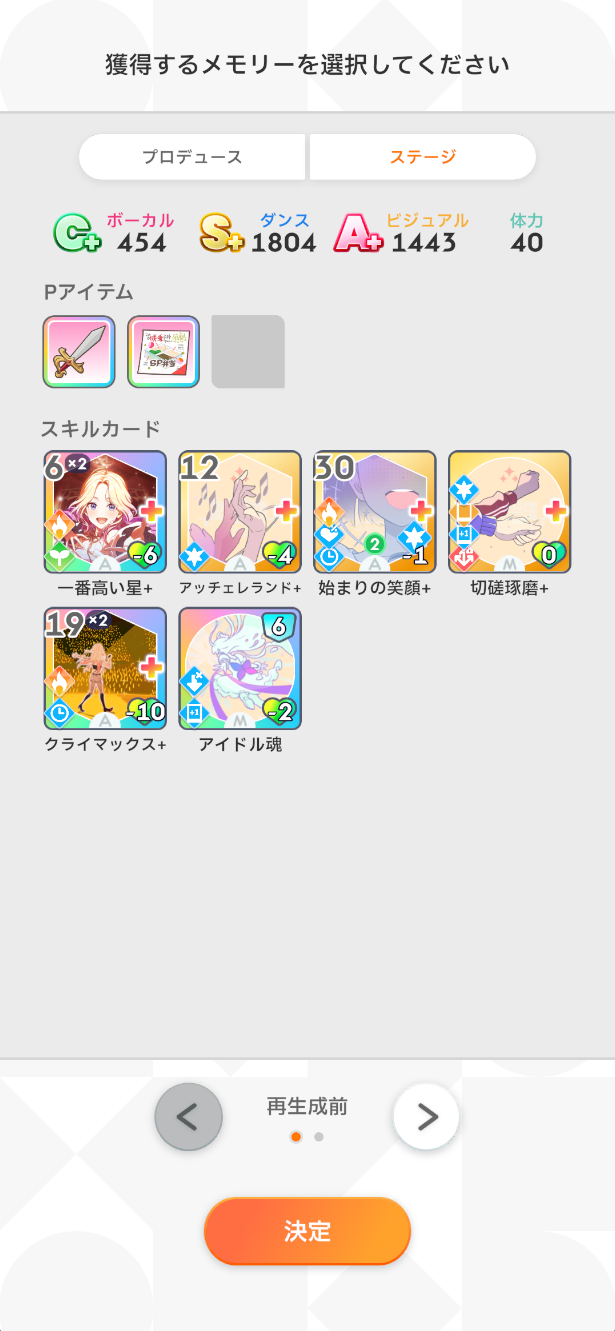This screenshot has height=1331, width=615.
Task: Open the クライマックス+ skill card
Action: tap(105, 668)
